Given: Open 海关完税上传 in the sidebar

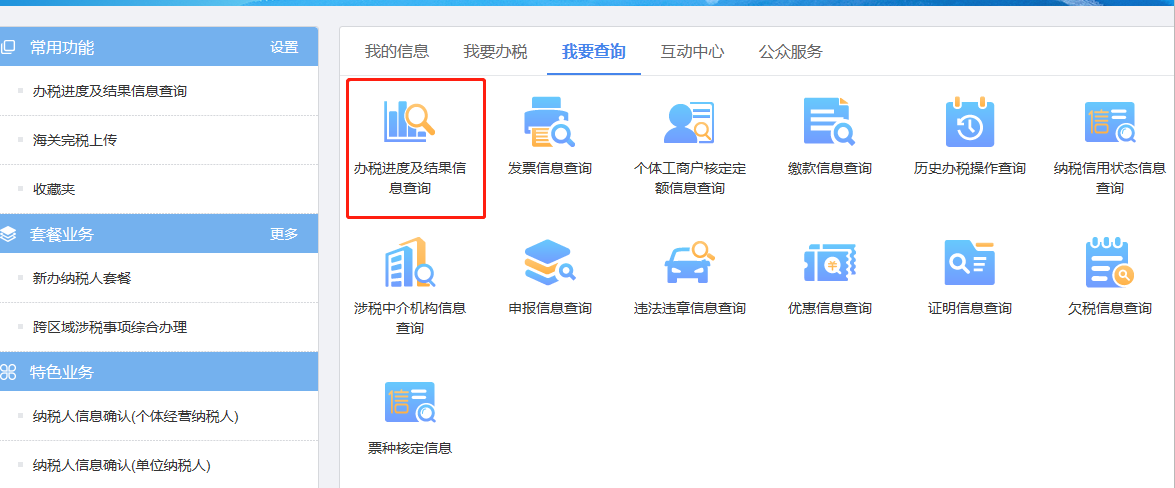Looking at the screenshot, I should 74,140.
